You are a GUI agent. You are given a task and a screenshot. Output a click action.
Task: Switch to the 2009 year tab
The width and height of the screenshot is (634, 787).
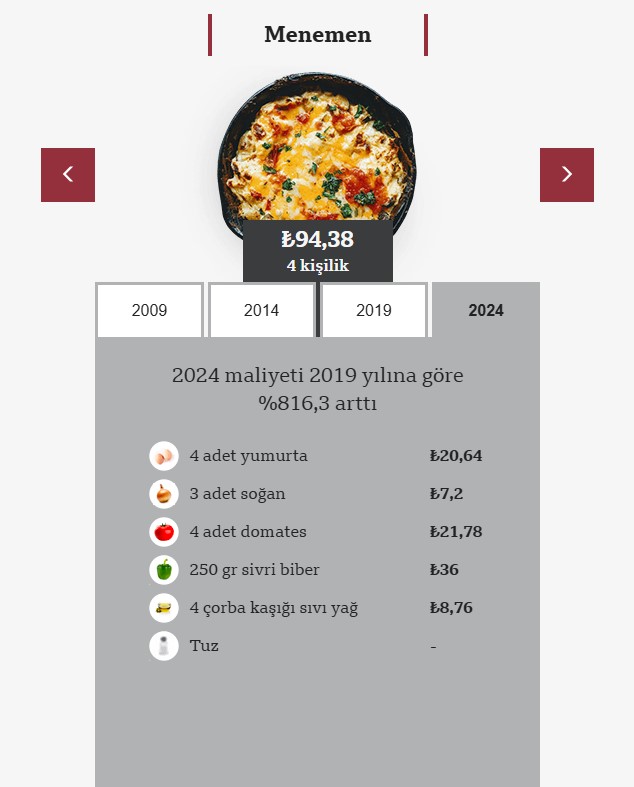click(x=150, y=310)
